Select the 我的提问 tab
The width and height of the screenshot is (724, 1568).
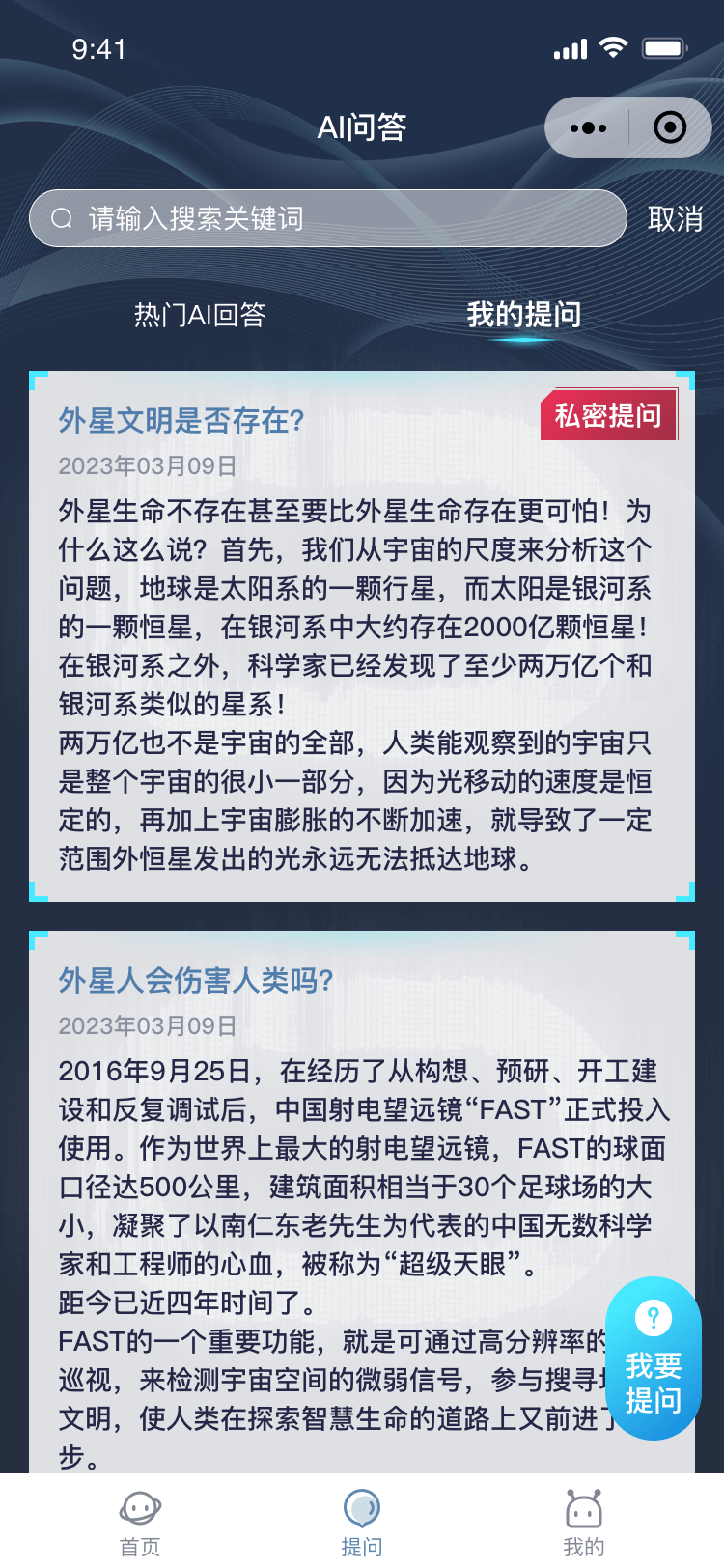[523, 315]
